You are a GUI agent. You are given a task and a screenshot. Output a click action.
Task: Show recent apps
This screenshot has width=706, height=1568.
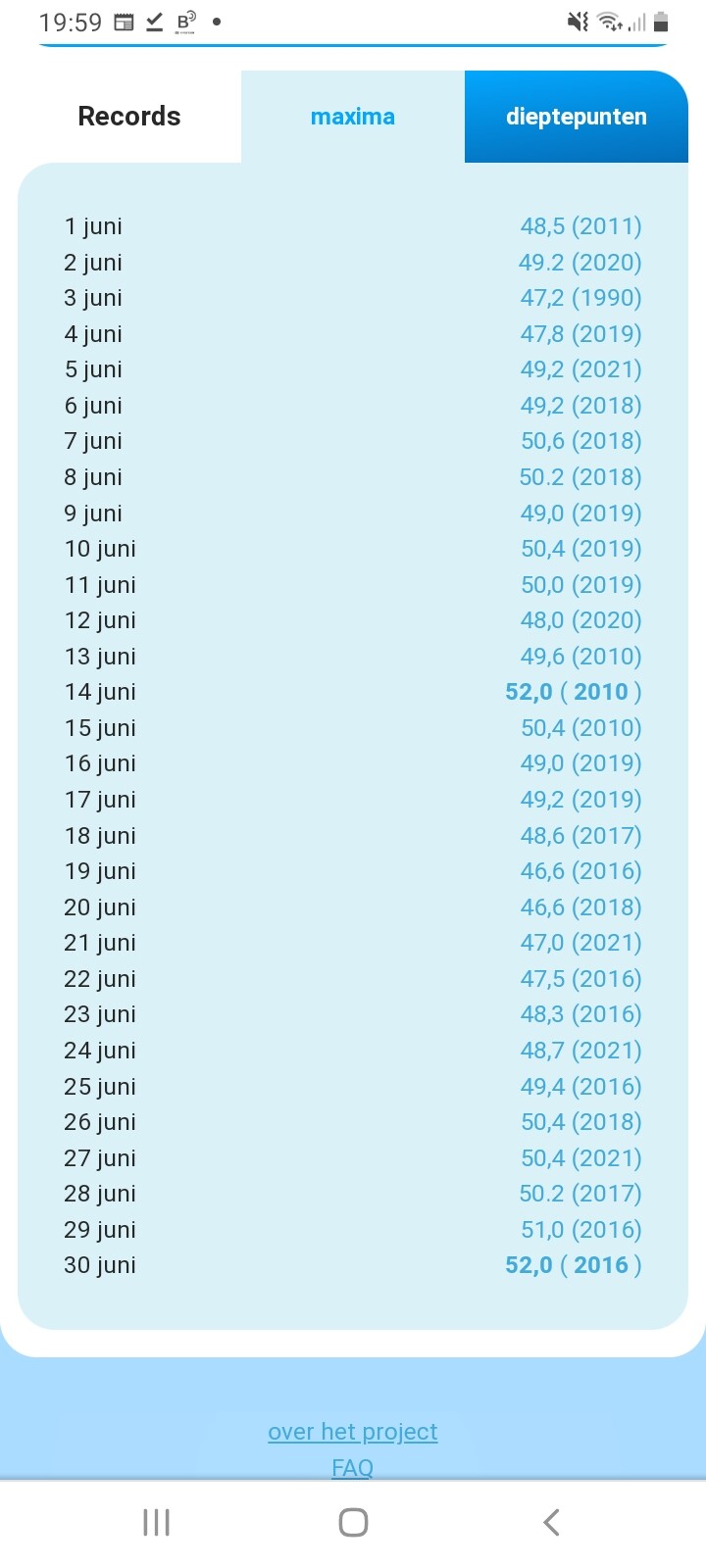156,1522
